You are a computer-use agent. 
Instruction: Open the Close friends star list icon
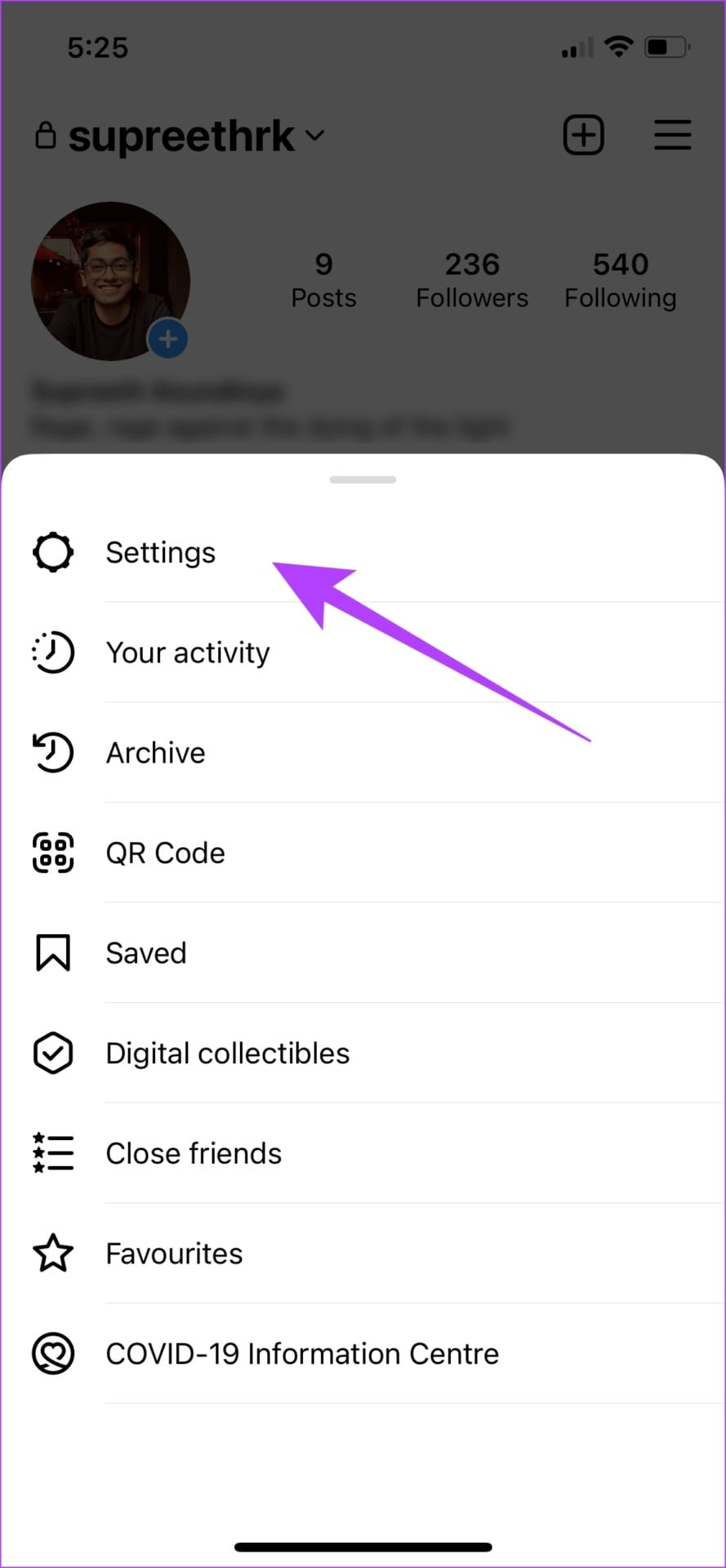(52, 1152)
